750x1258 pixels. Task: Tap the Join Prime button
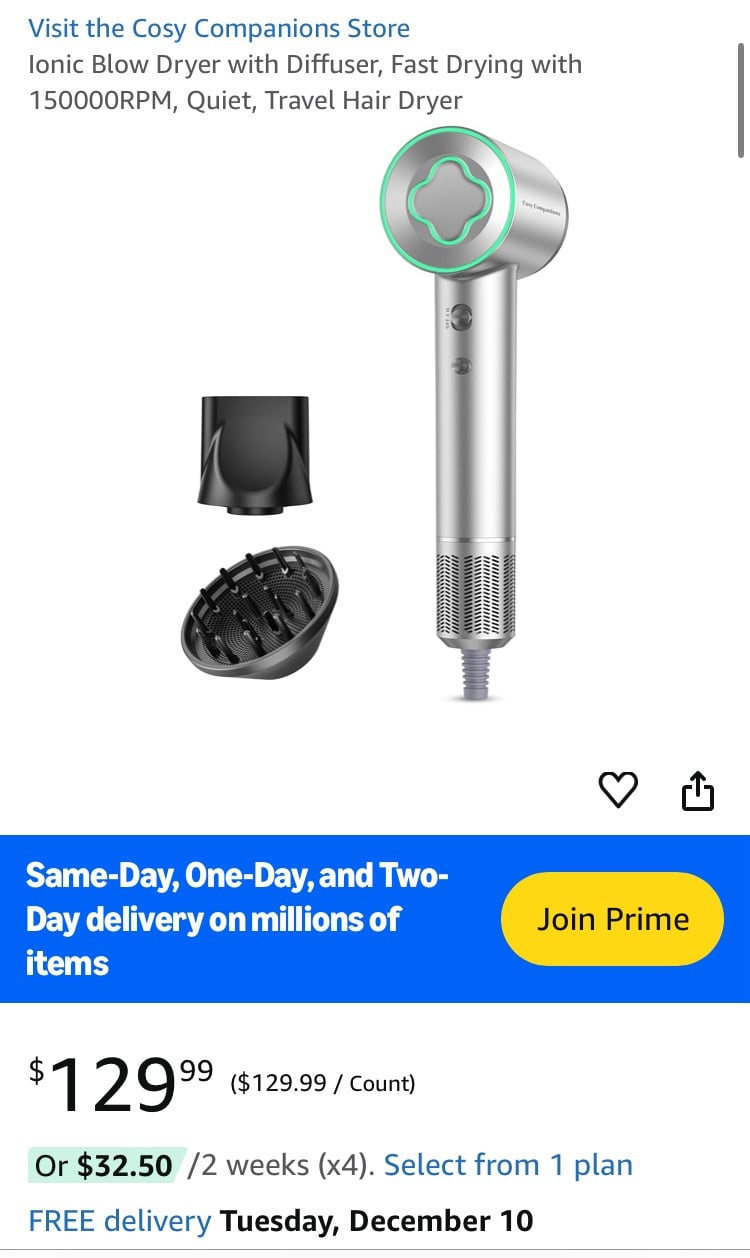[612, 919]
